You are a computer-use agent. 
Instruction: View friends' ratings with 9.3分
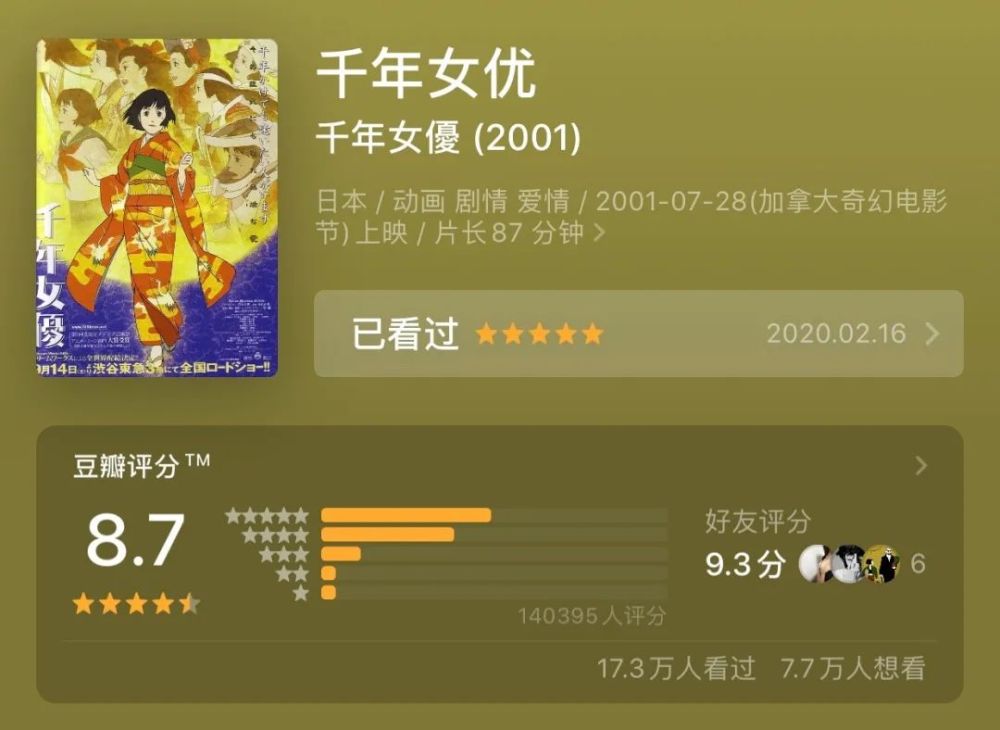[813, 563]
